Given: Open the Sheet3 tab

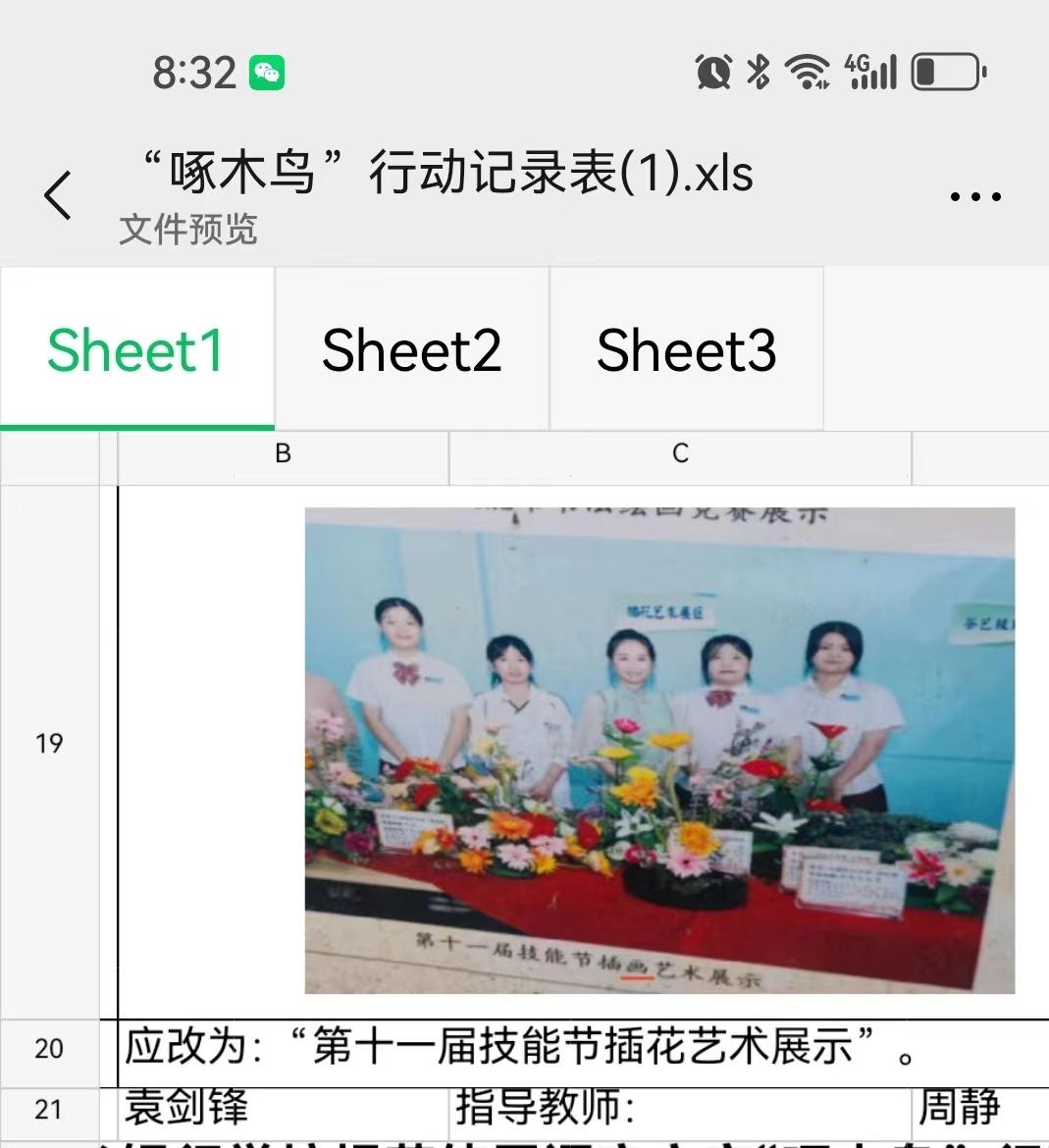Looking at the screenshot, I should 686,350.
